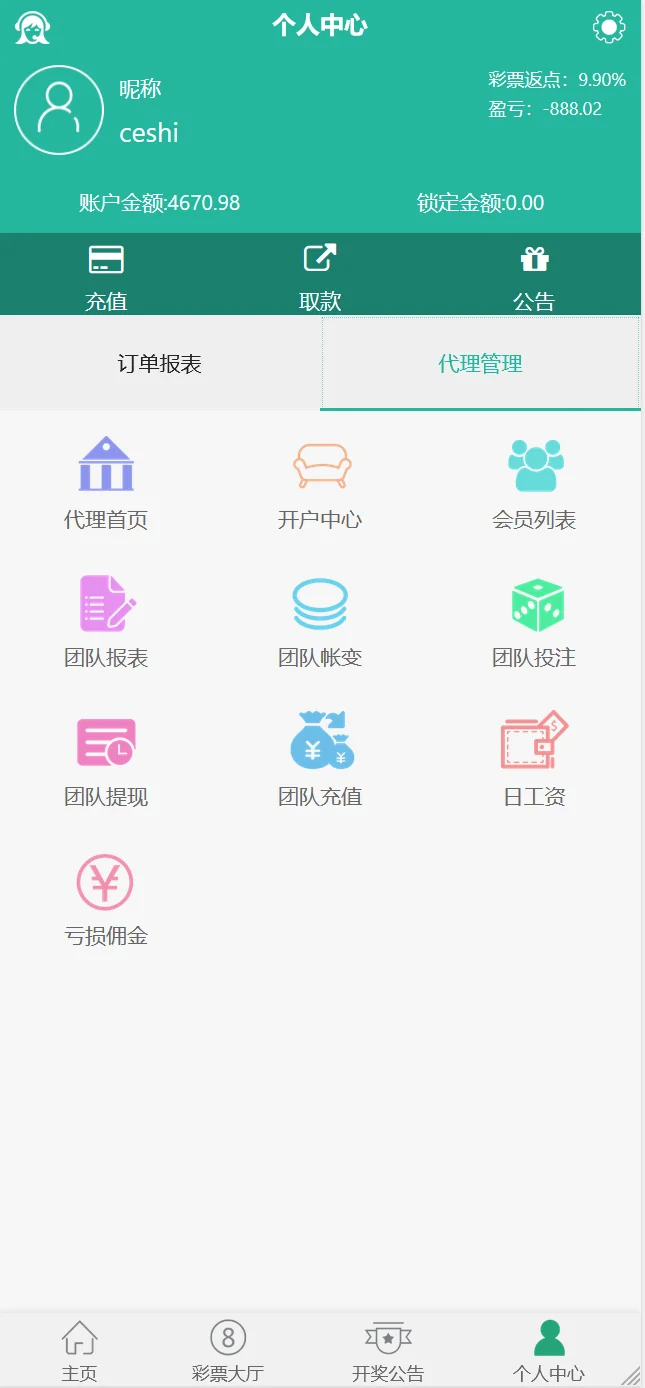Open 日工资
Screen dimensions: 645x1388
[x=534, y=761]
